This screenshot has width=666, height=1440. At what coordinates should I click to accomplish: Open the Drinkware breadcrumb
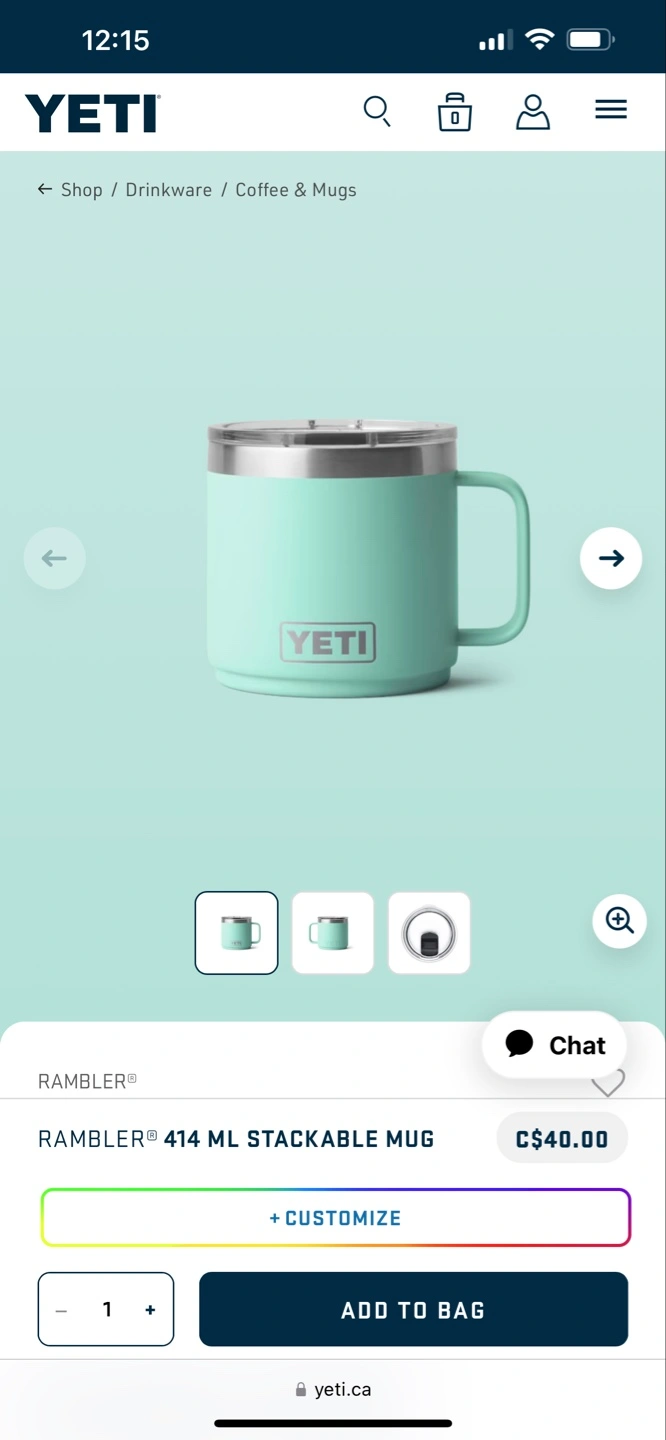[x=168, y=190]
